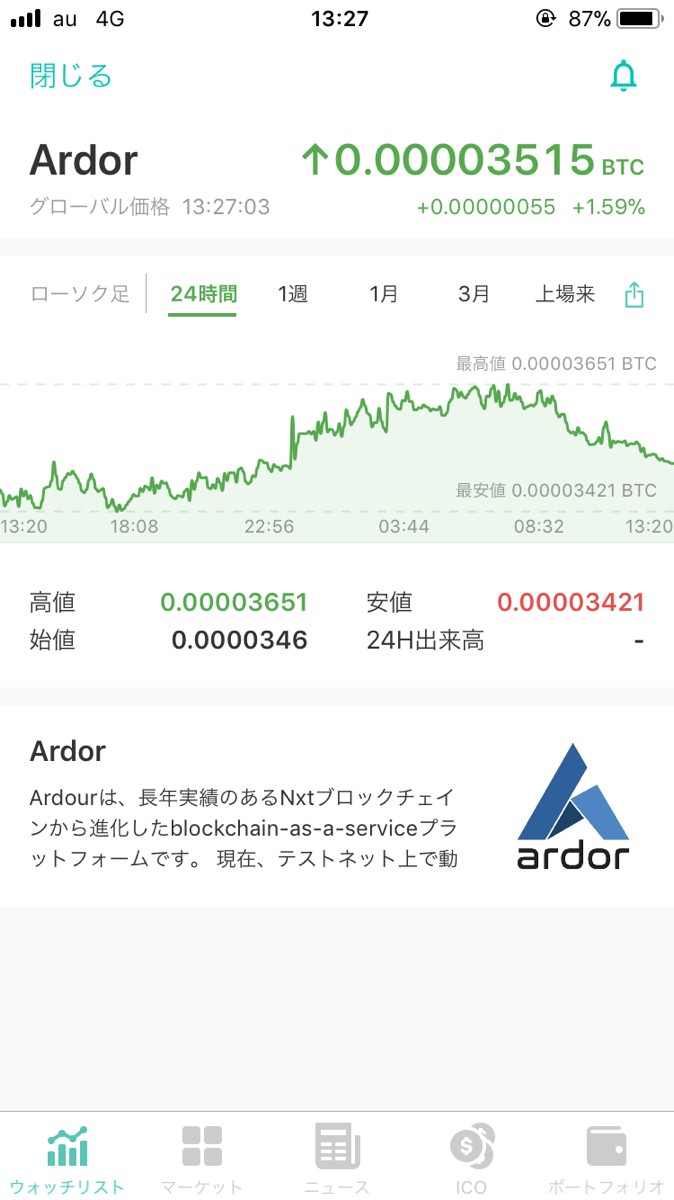Image resolution: width=674 pixels, height=1200 pixels.
Task: Select the 1週 chart range
Action: point(292,294)
